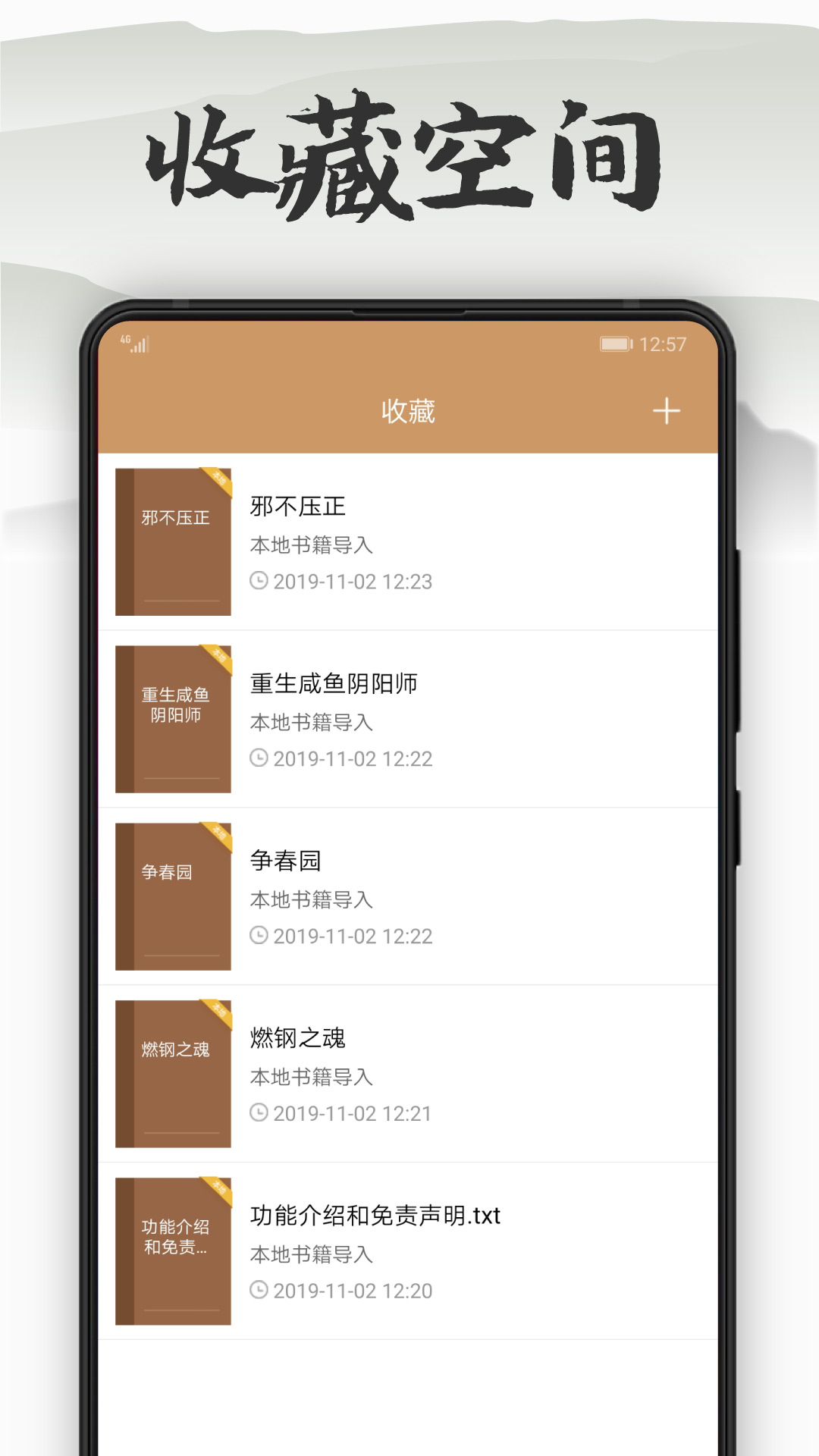Tap the clock icon under 重生咸鱼阴阳师

click(261, 758)
